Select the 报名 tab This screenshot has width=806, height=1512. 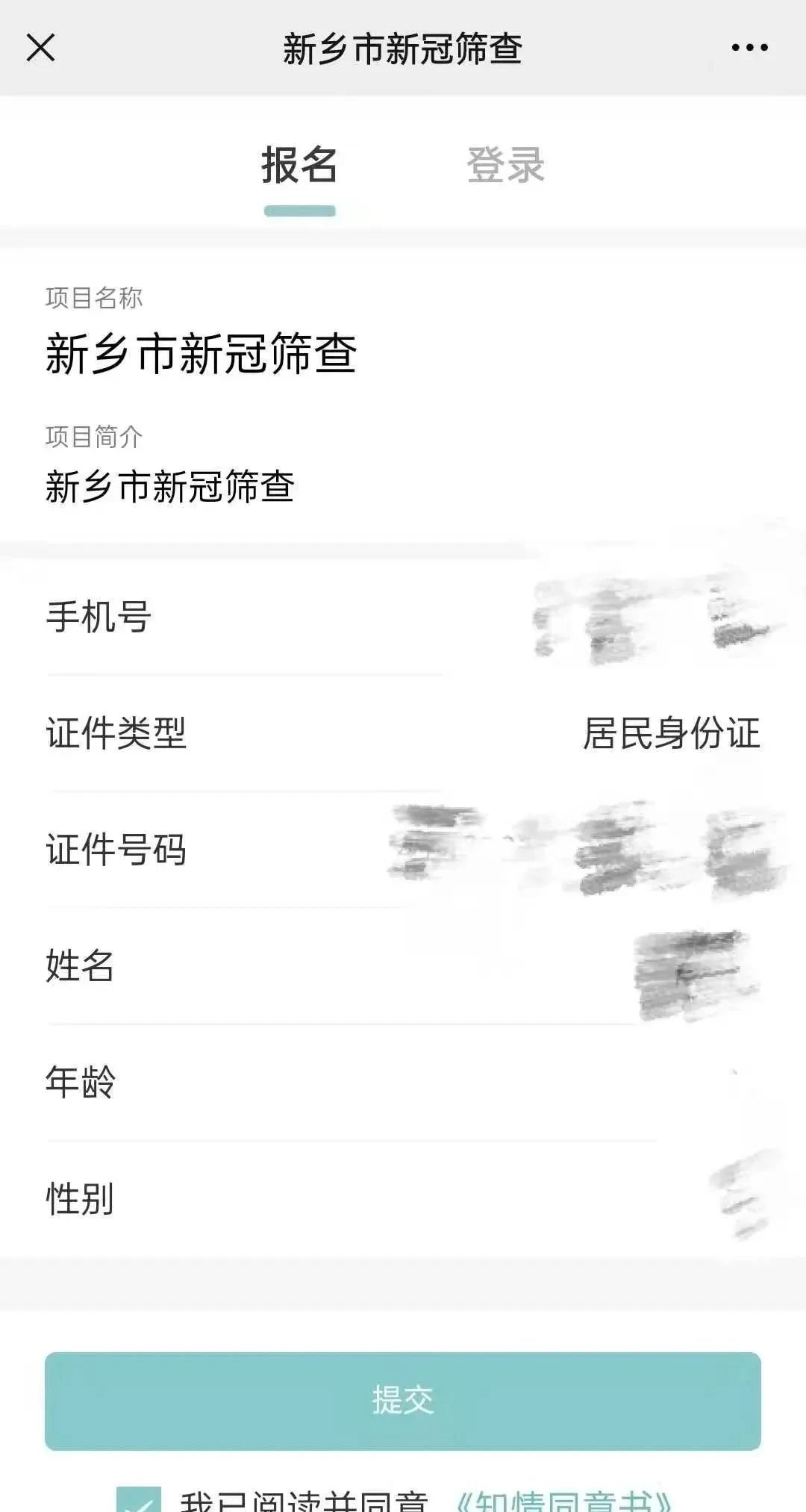(x=299, y=166)
